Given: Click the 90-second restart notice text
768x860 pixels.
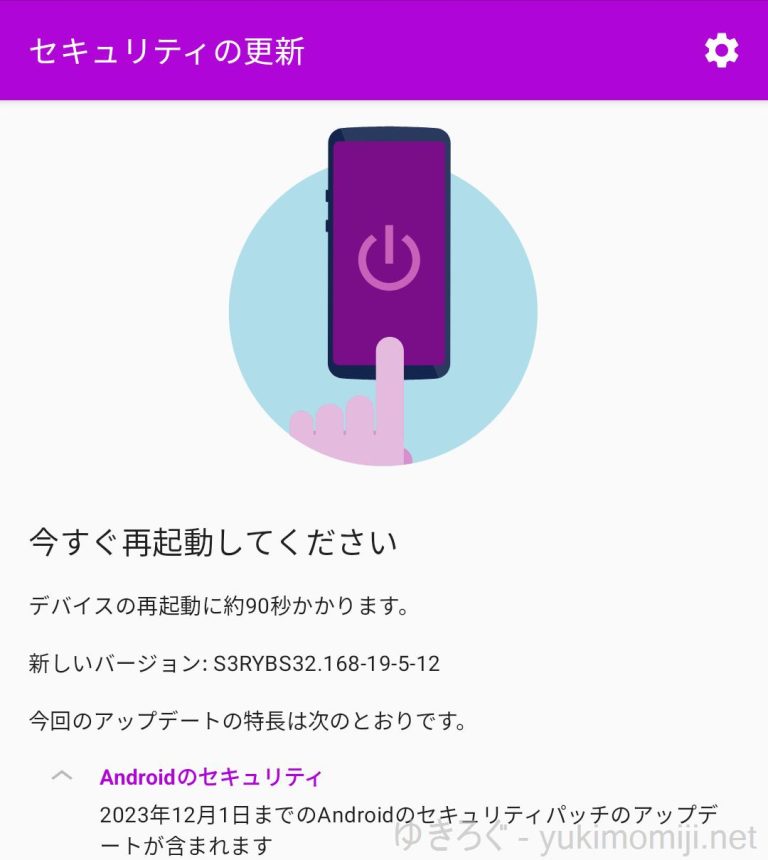Looking at the screenshot, I should [x=222, y=604].
